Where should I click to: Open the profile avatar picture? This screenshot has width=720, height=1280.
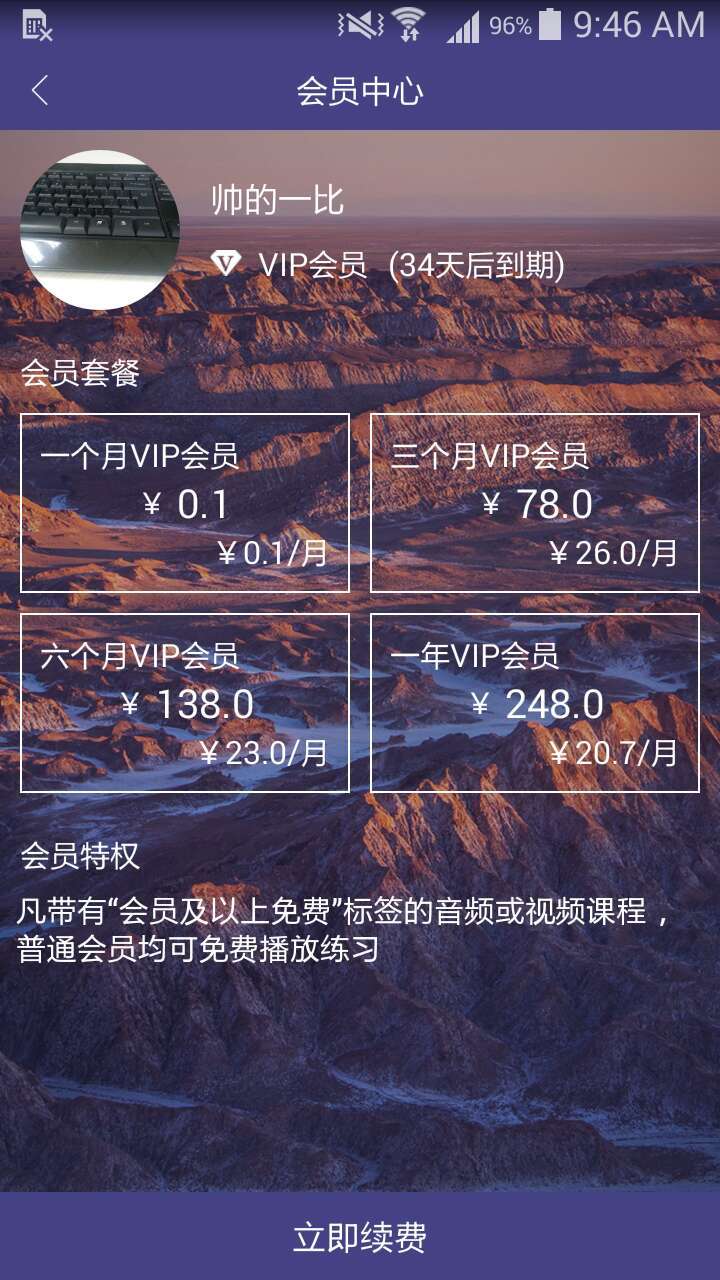click(100, 229)
